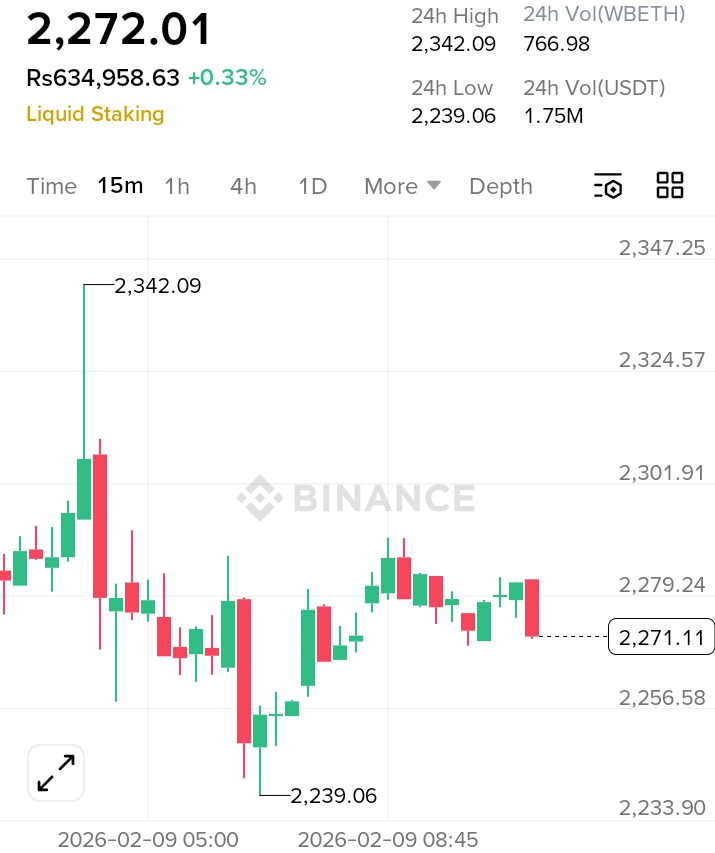Select the 15m interval
Image resolution: width=715 pixels, height=853 pixels.
pos(120,185)
